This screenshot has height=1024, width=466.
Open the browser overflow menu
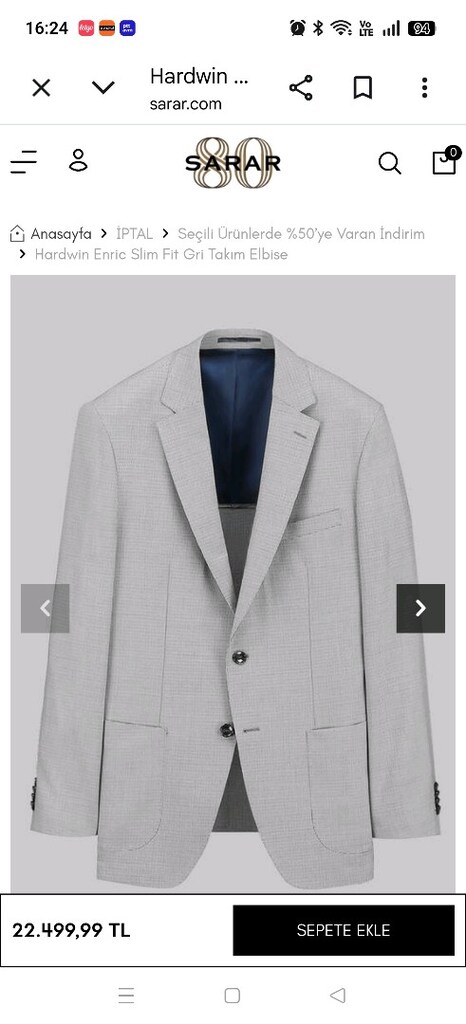pos(424,88)
